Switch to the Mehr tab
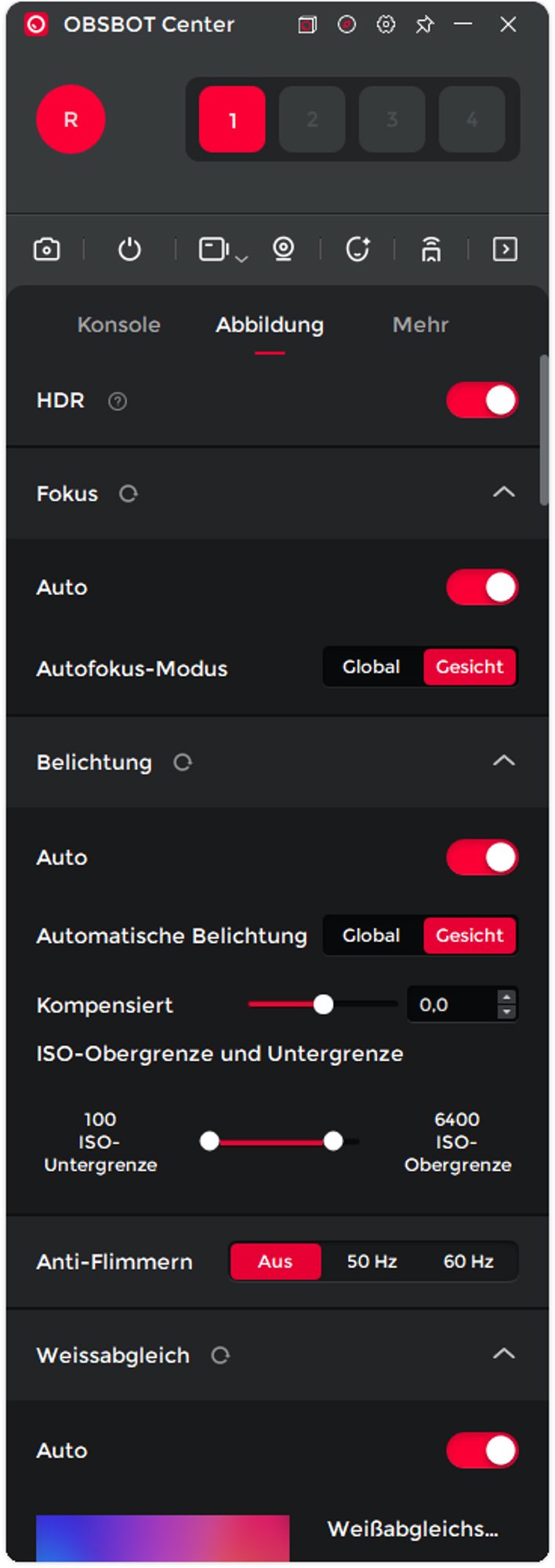Viewport: 555px width, 1568px height. point(420,325)
